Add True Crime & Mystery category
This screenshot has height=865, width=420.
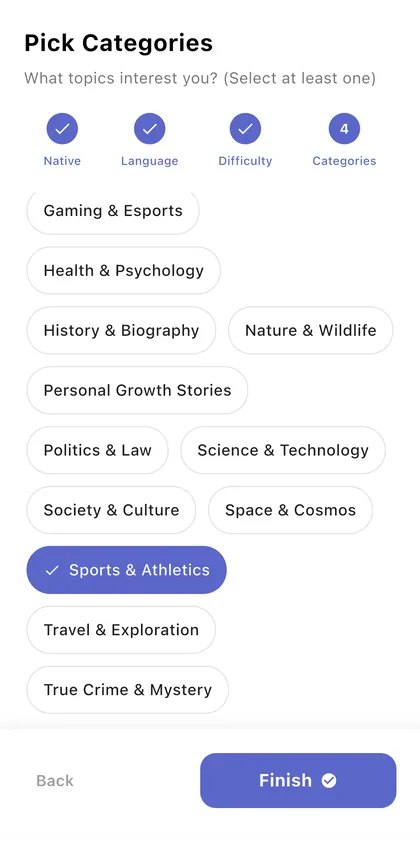click(x=127, y=690)
